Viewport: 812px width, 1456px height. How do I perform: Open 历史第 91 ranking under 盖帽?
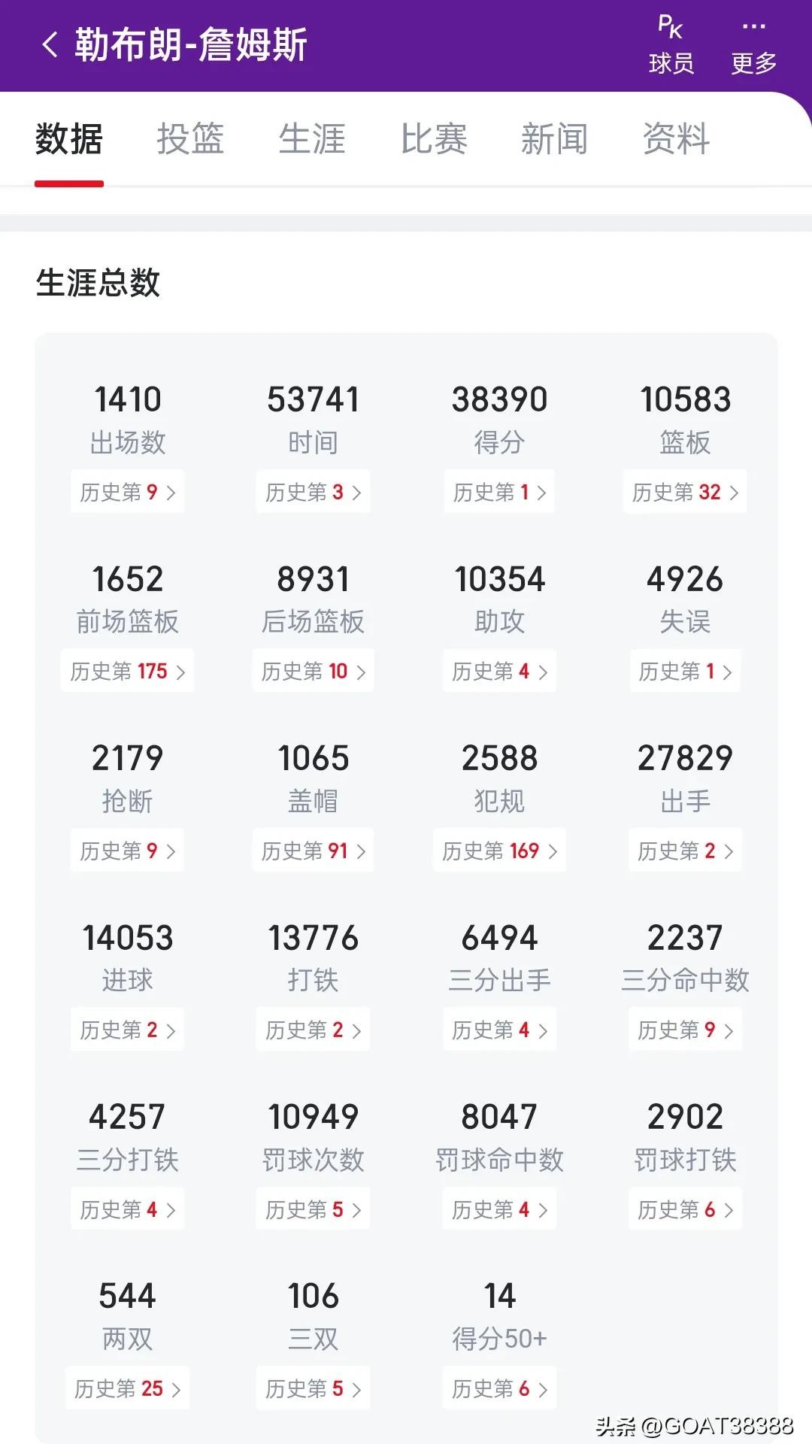(x=314, y=851)
